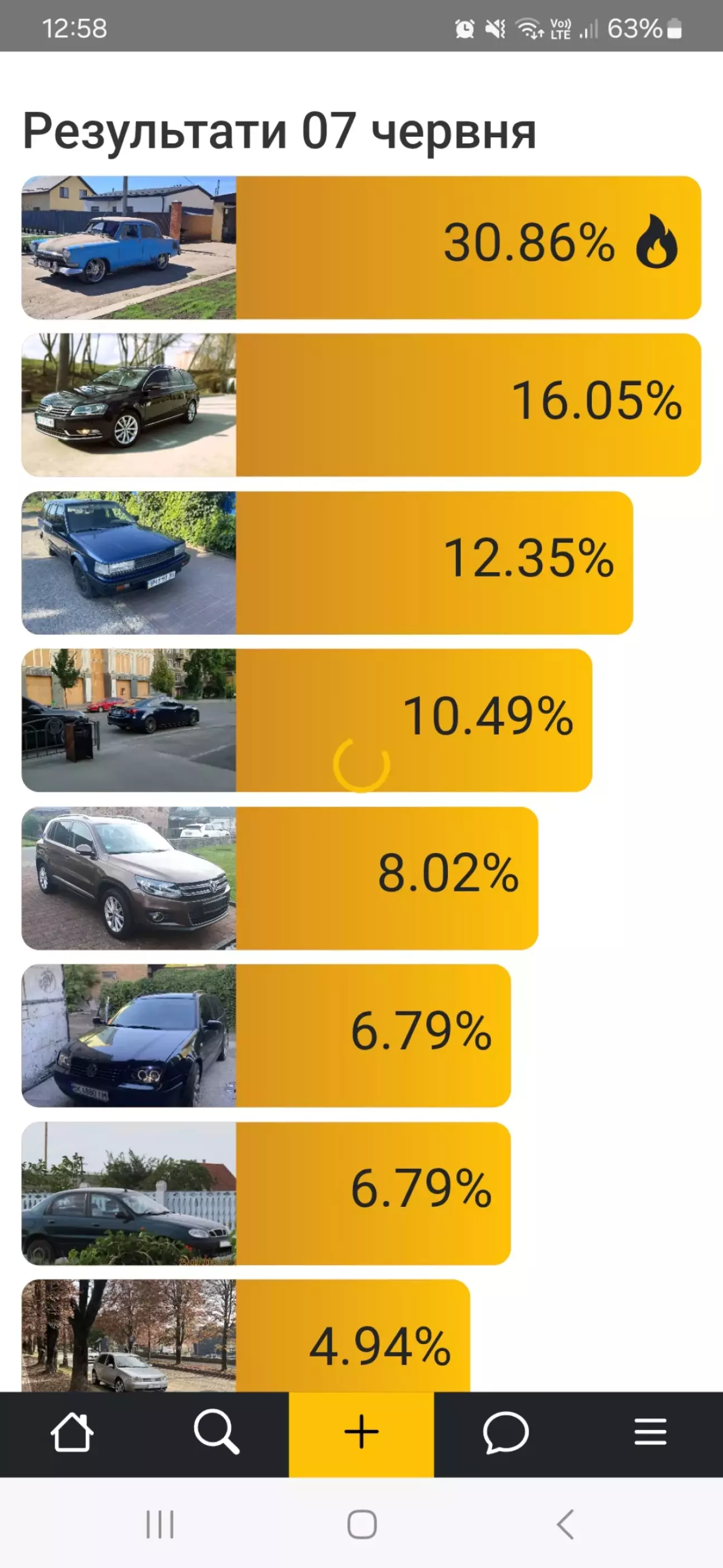The width and height of the screenshot is (723, 1568).
Task: Open the 16.05% black wagon result
Action: 361,405
